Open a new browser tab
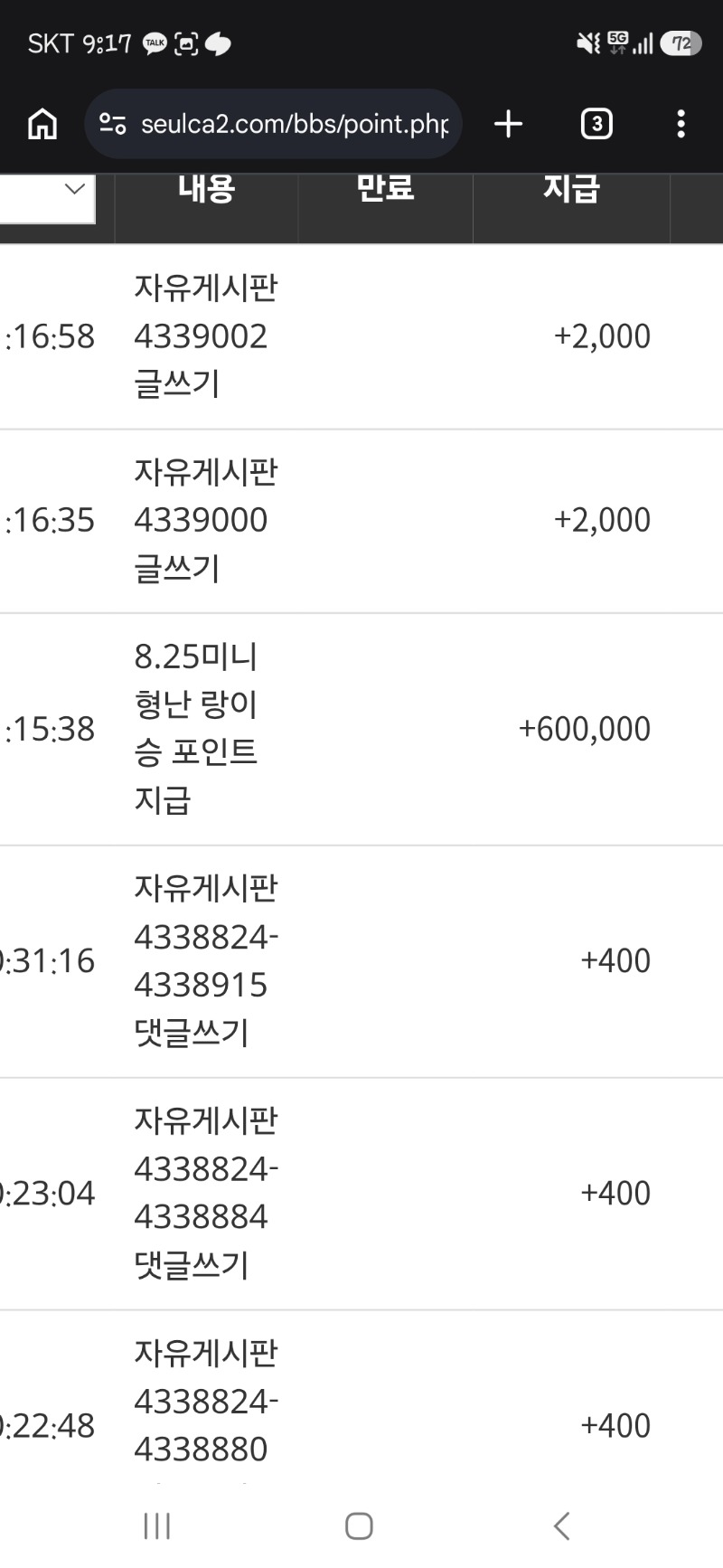Image resolution: width=723 pixels, height=1568 pixels. 509,124
